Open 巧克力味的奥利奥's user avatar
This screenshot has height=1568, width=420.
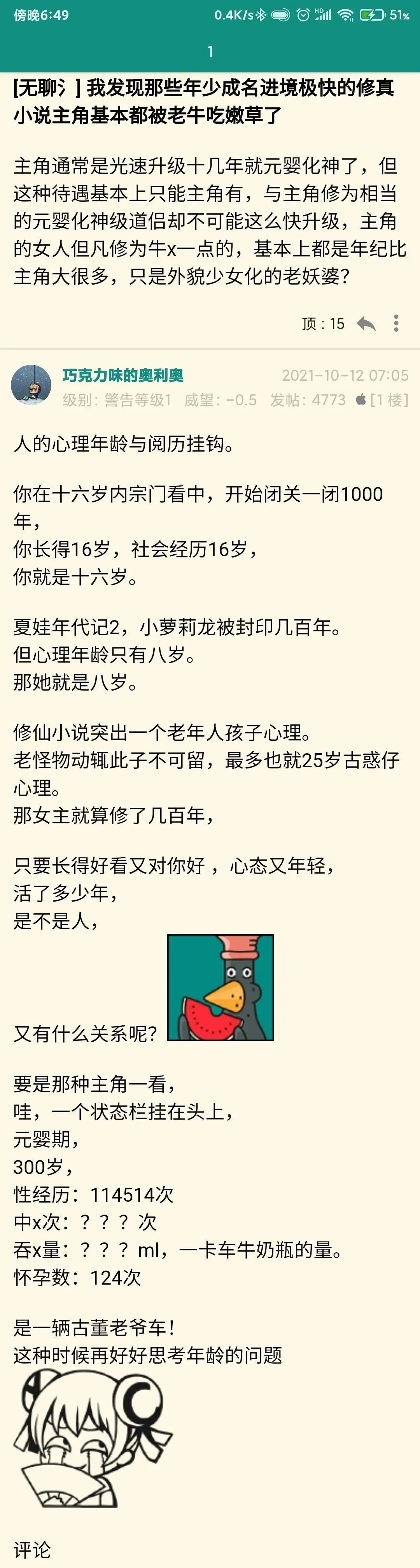point(31,385)
